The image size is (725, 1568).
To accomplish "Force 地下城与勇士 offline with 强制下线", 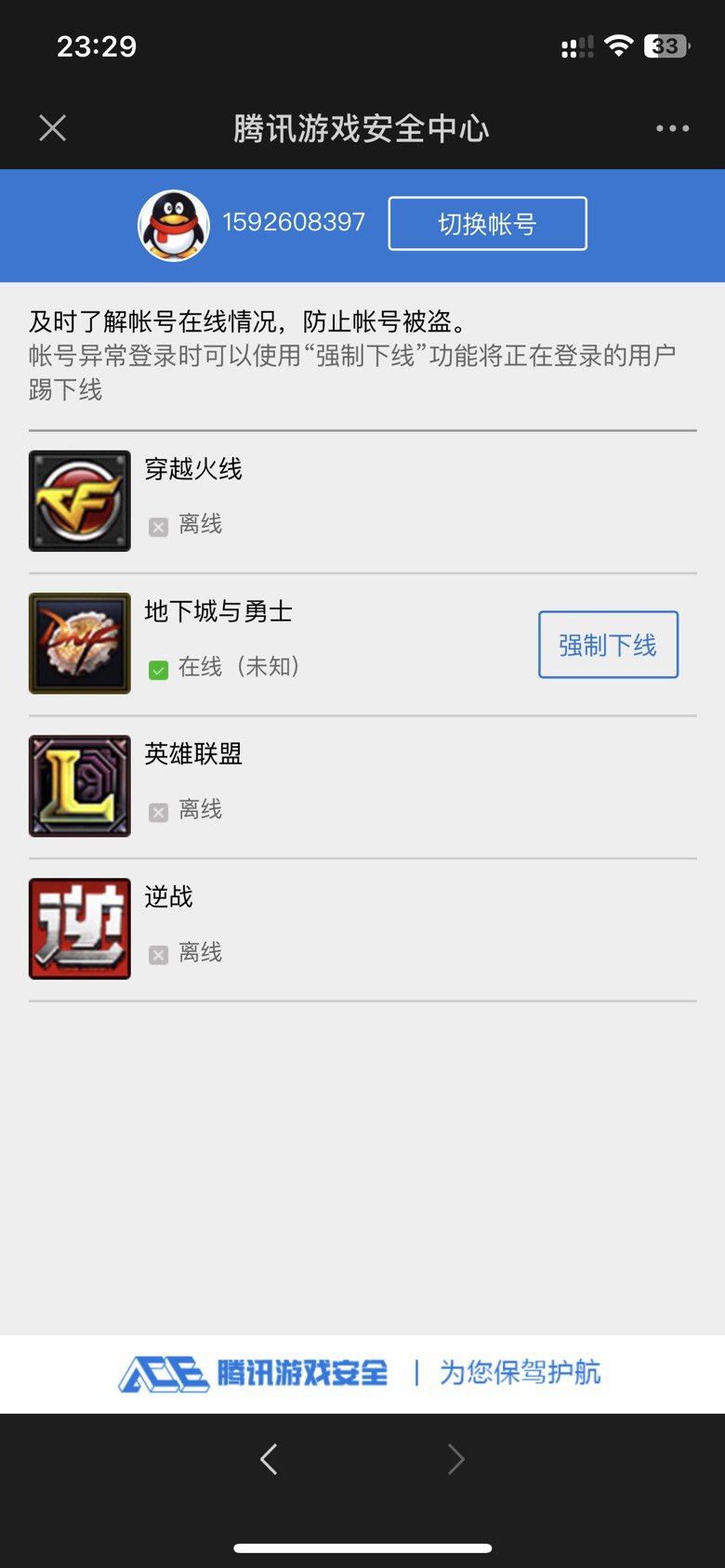I will 608,645.
